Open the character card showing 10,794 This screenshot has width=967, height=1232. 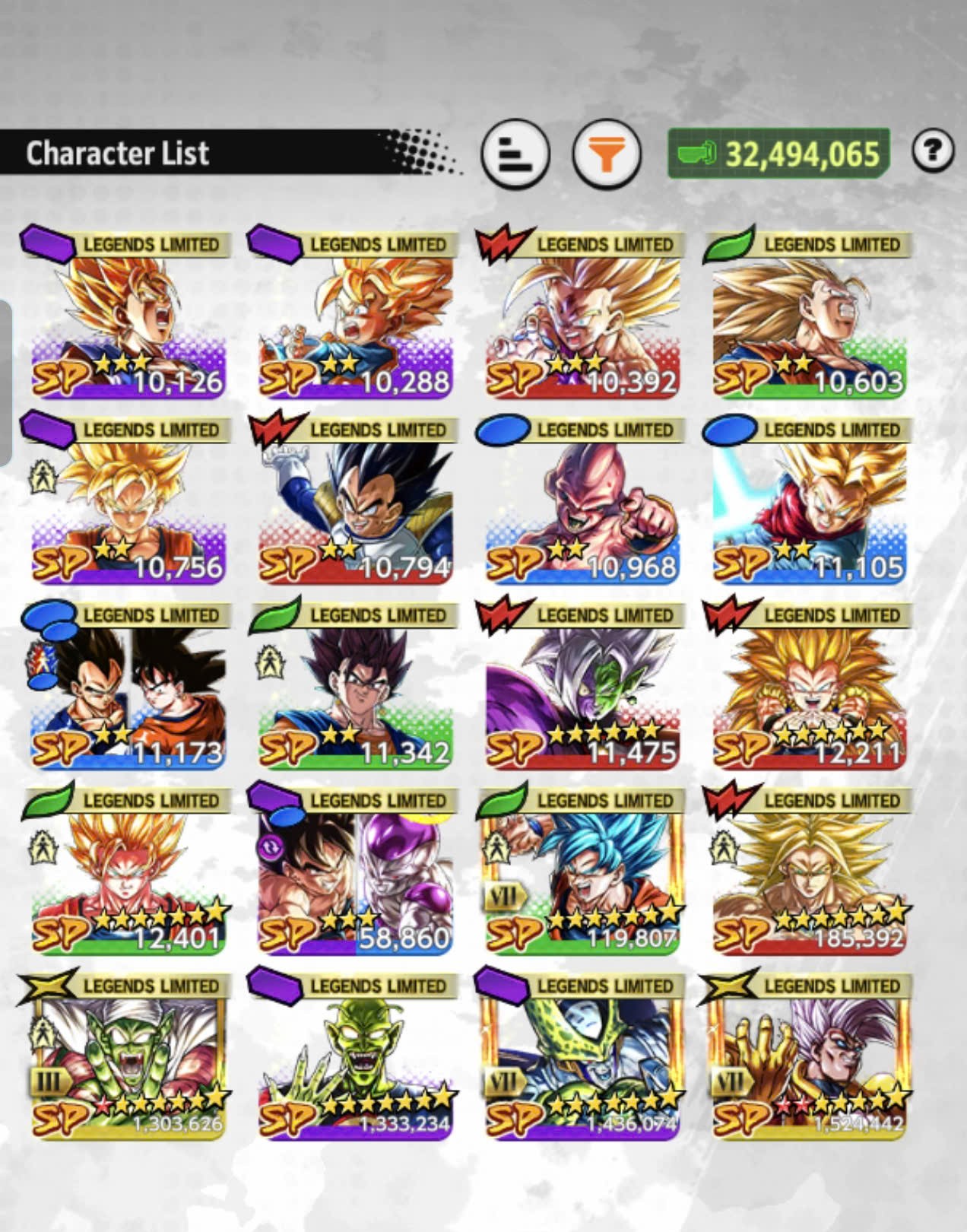pyautogui.click(x=354, y=499)
